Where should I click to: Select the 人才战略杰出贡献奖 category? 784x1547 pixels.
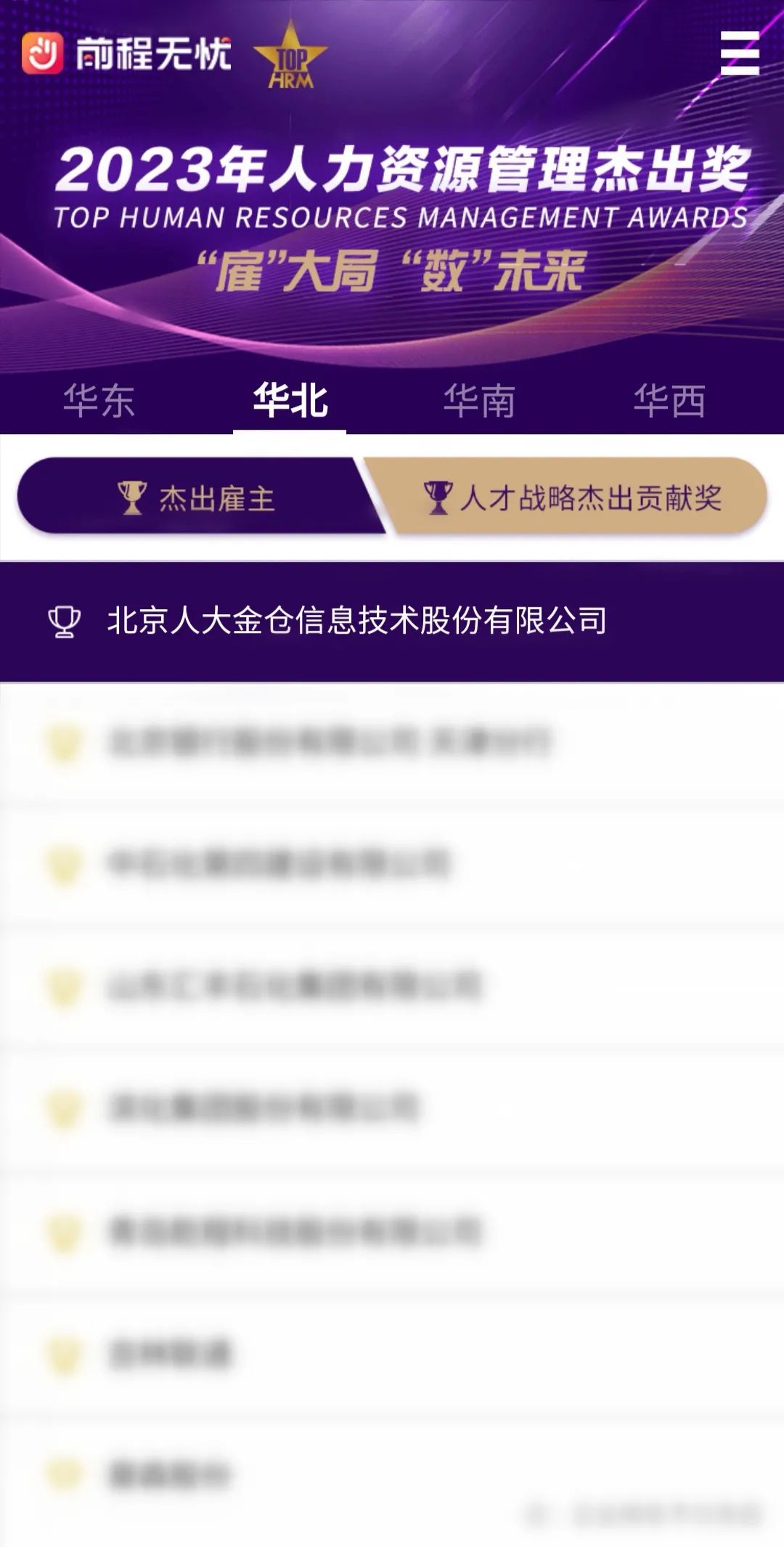(573, 498)
